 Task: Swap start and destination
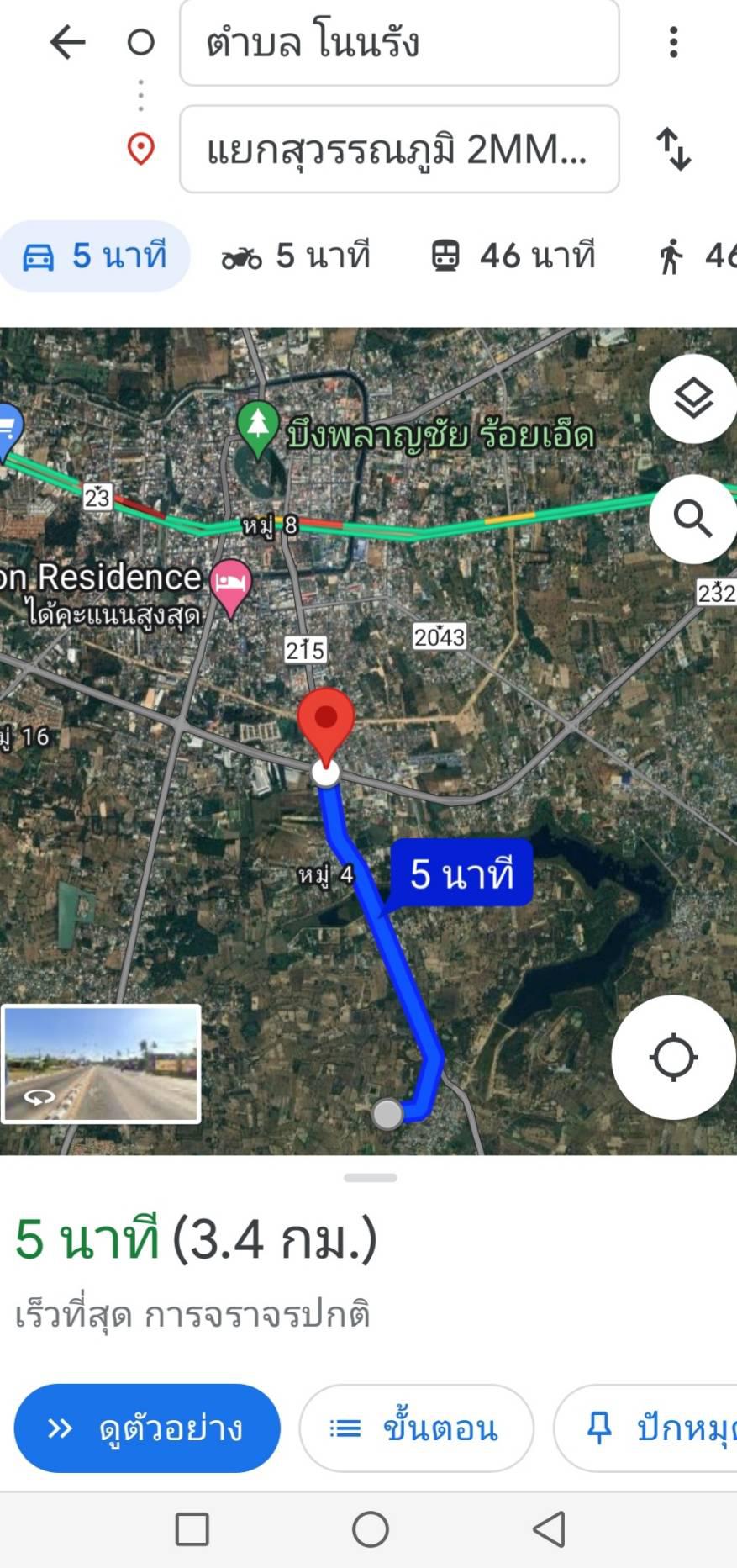(x=674, y=149)
